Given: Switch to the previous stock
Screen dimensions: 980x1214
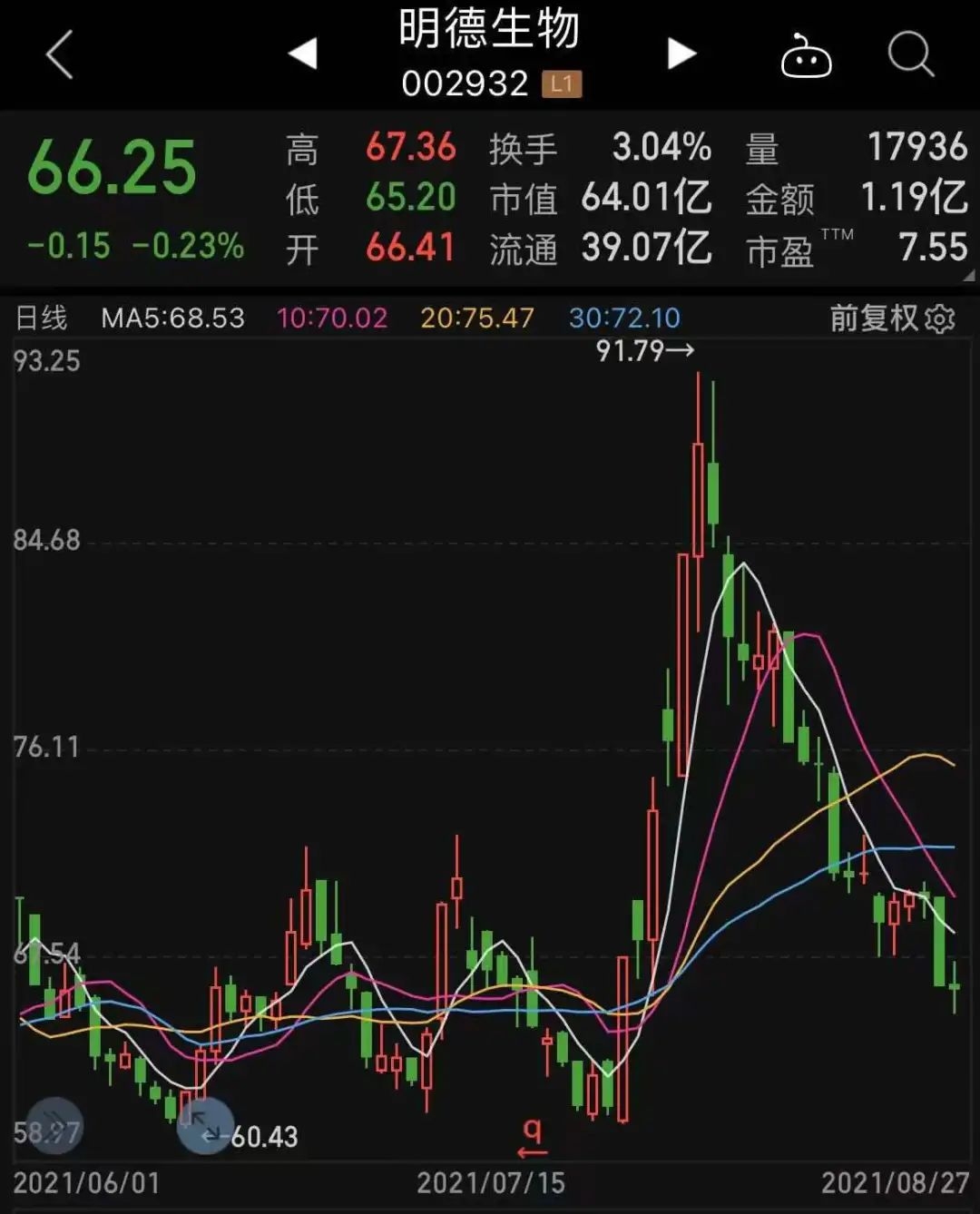Looking at the screenshot, I should (303, 54).
